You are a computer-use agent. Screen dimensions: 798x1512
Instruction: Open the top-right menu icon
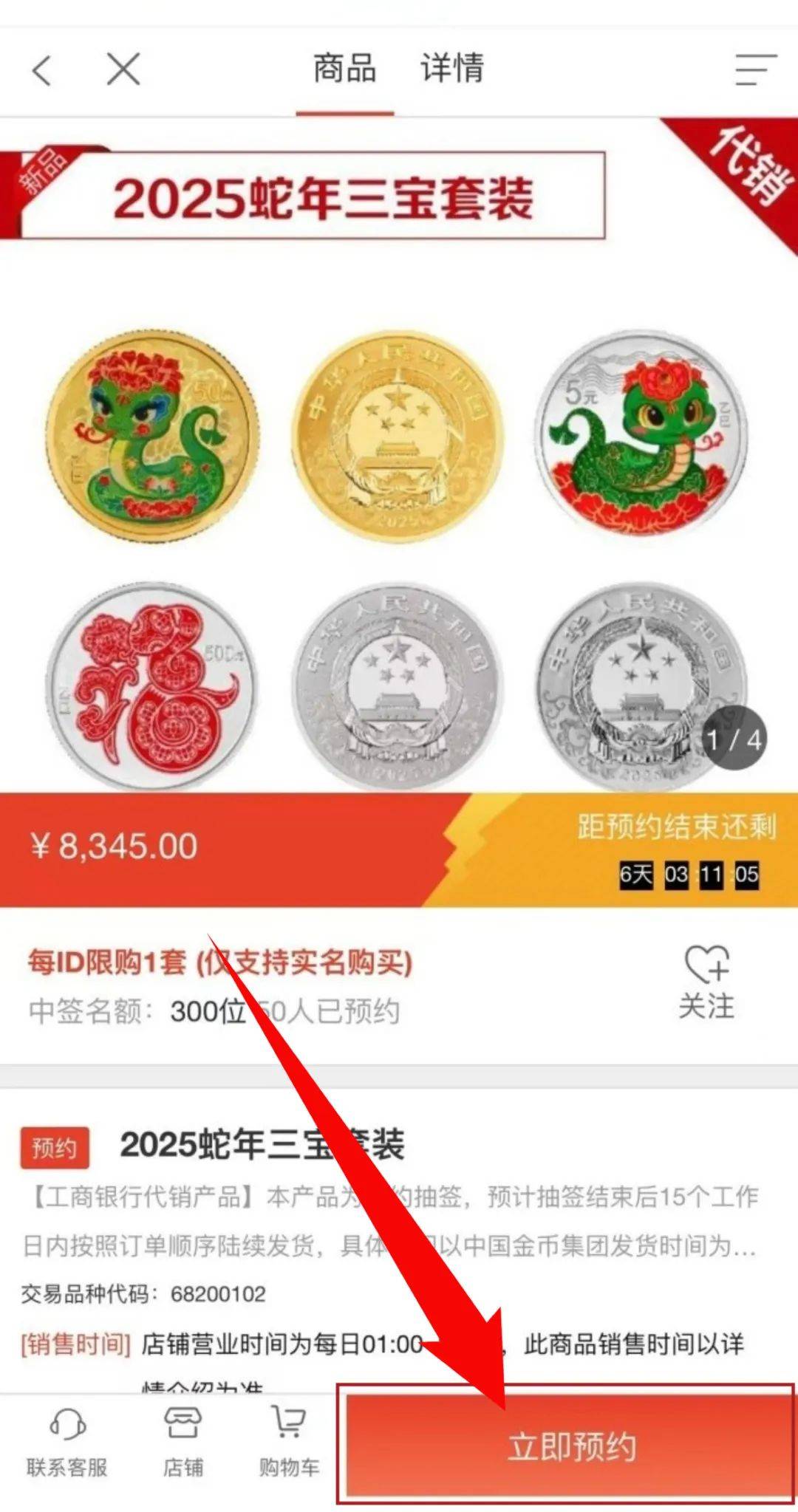[755, 70]
